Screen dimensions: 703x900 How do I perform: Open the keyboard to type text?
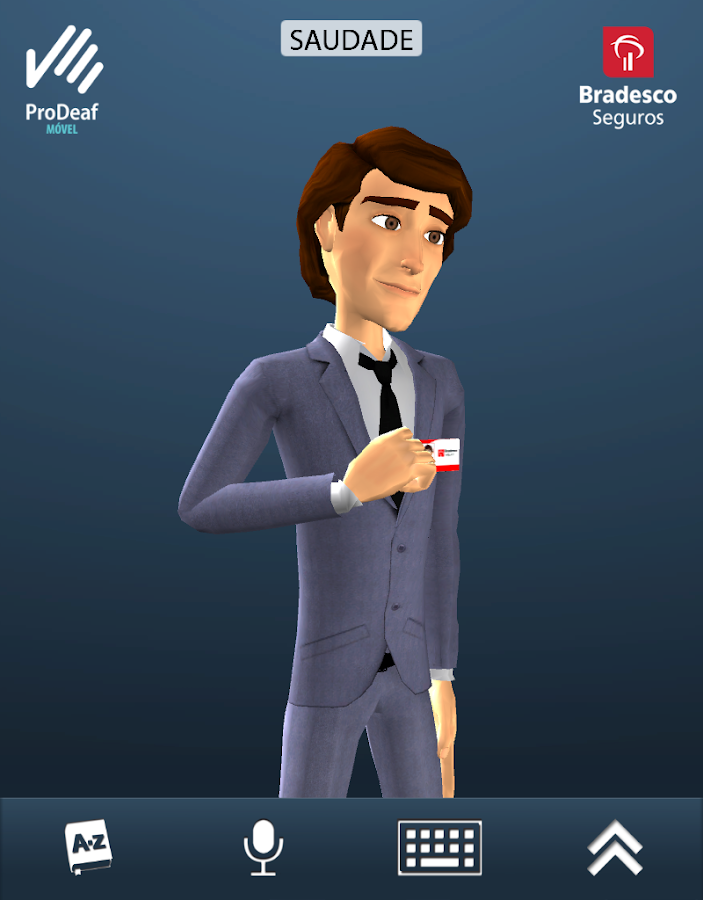(x=440, y=848)
